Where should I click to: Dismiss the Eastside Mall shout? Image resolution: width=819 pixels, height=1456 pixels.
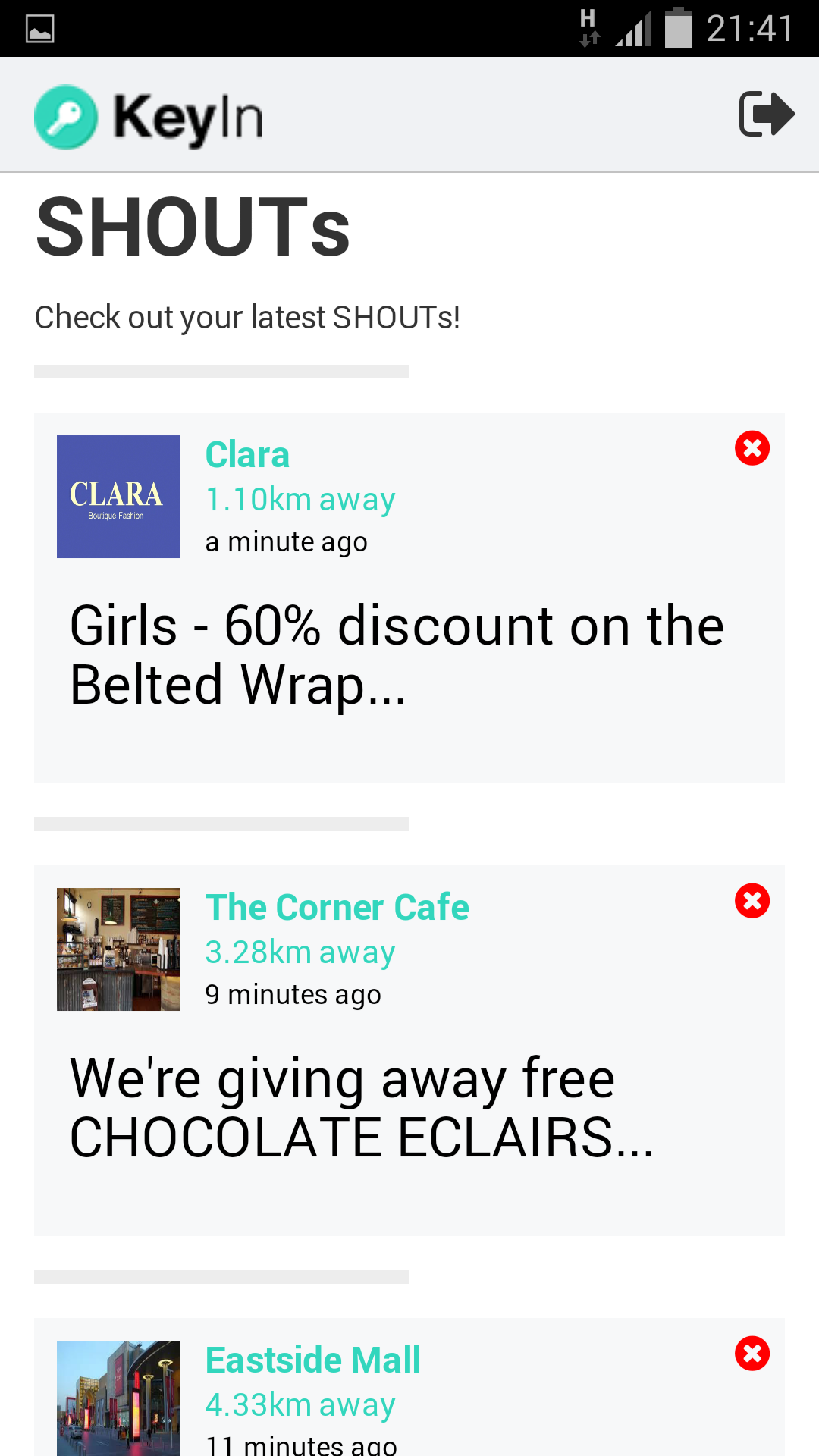point(752,1354)
